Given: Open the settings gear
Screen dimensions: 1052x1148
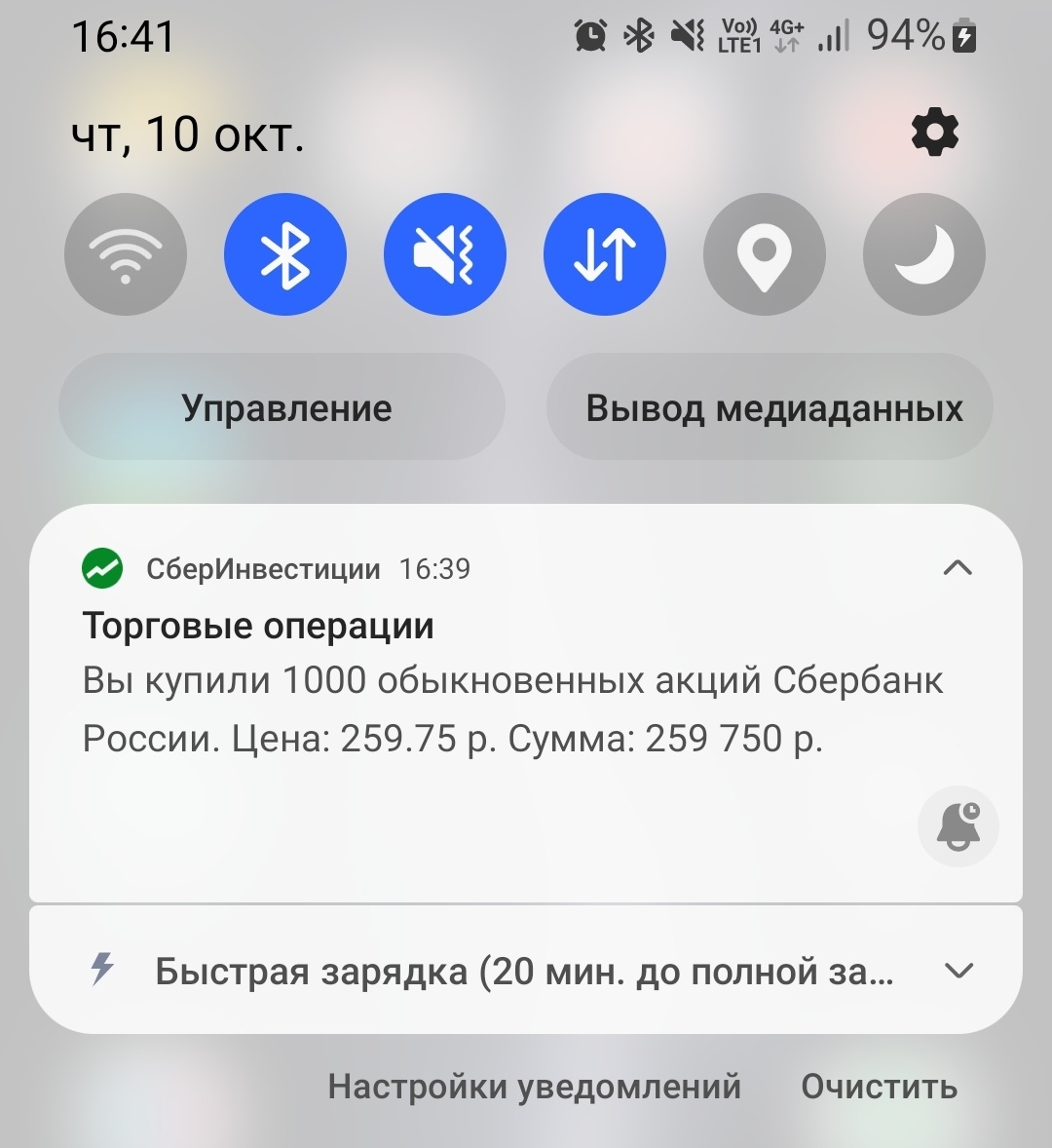Looking at the screenshot, I should pos(934,132).
